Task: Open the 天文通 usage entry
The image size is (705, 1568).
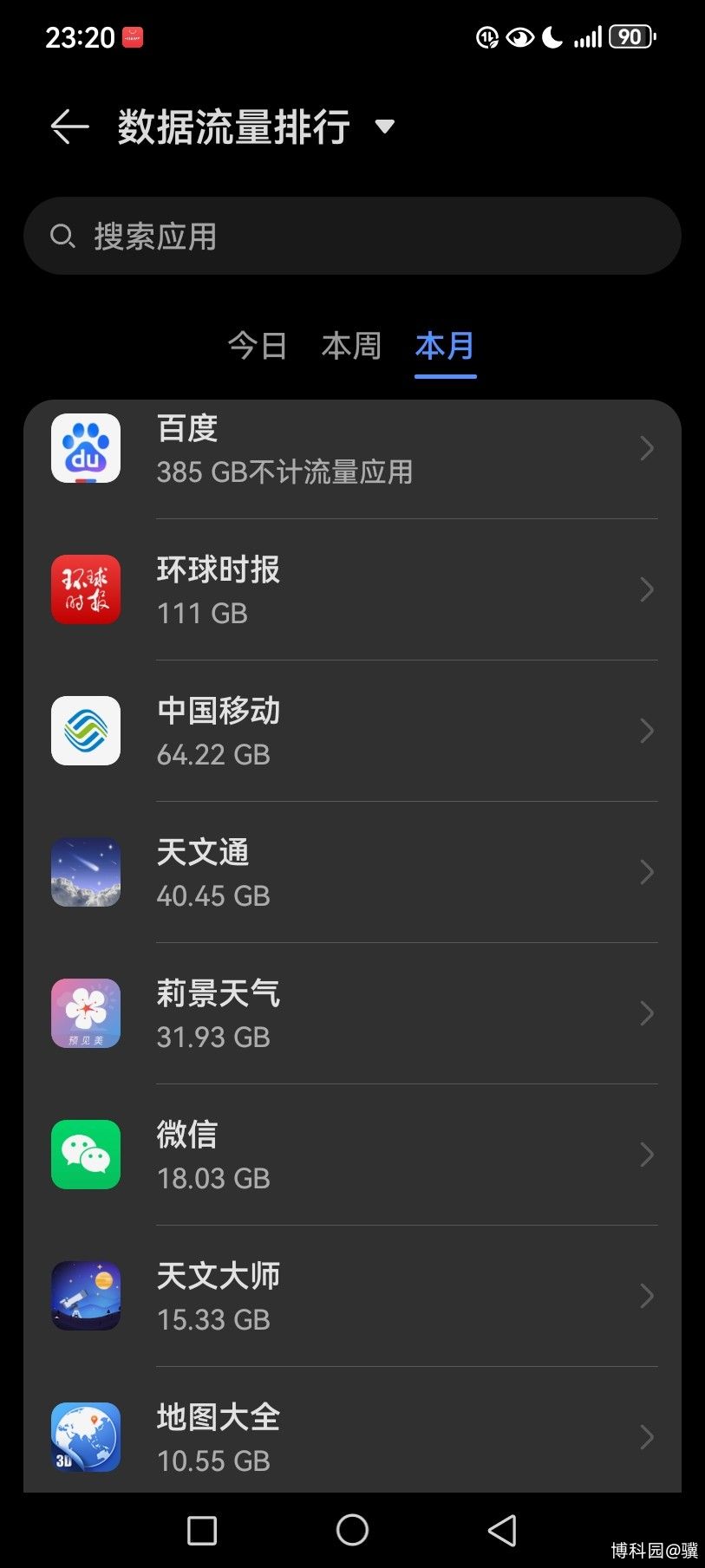Action: tap(352, 872)
